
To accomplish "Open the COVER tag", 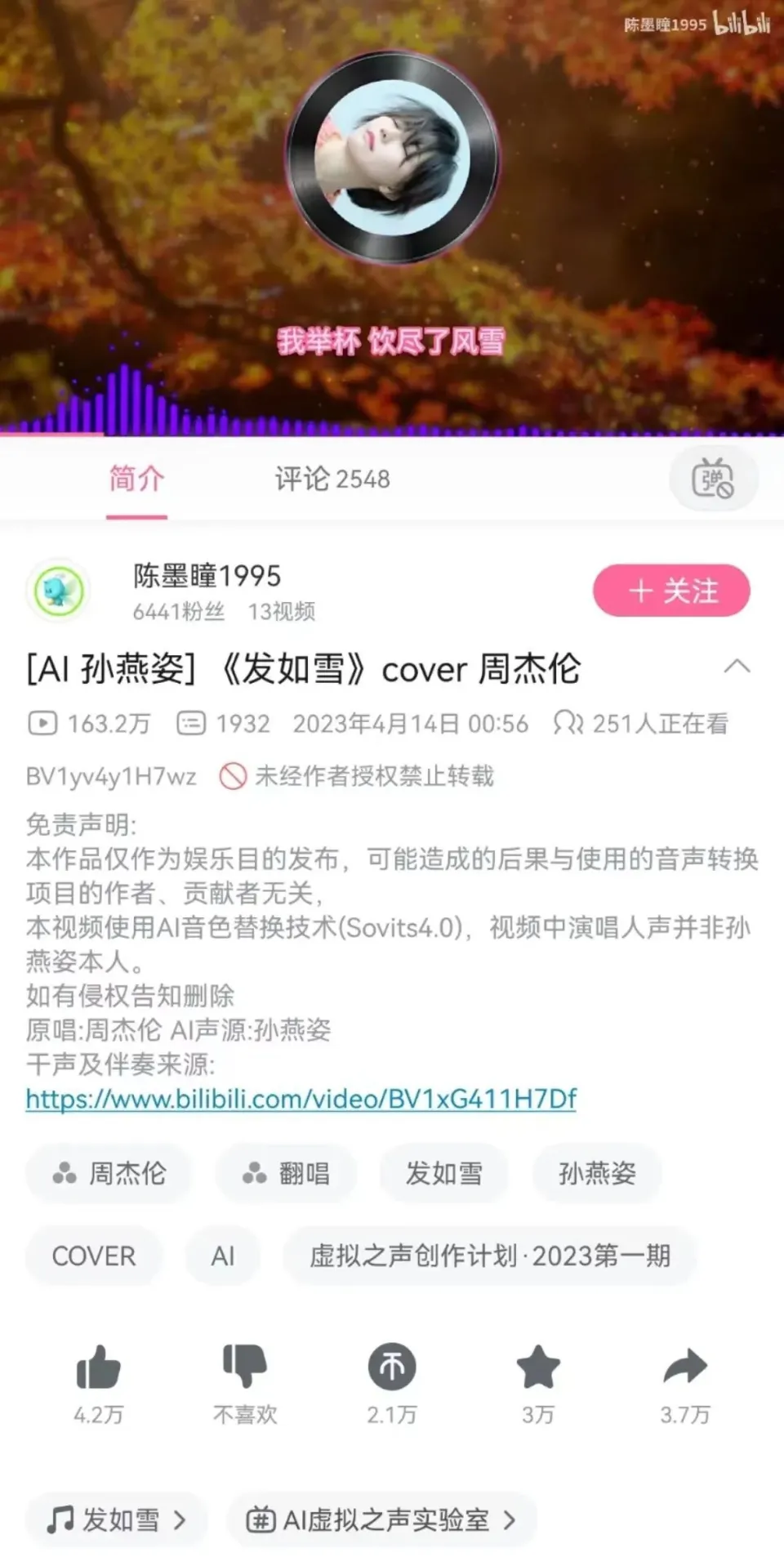I will 94,1256.
